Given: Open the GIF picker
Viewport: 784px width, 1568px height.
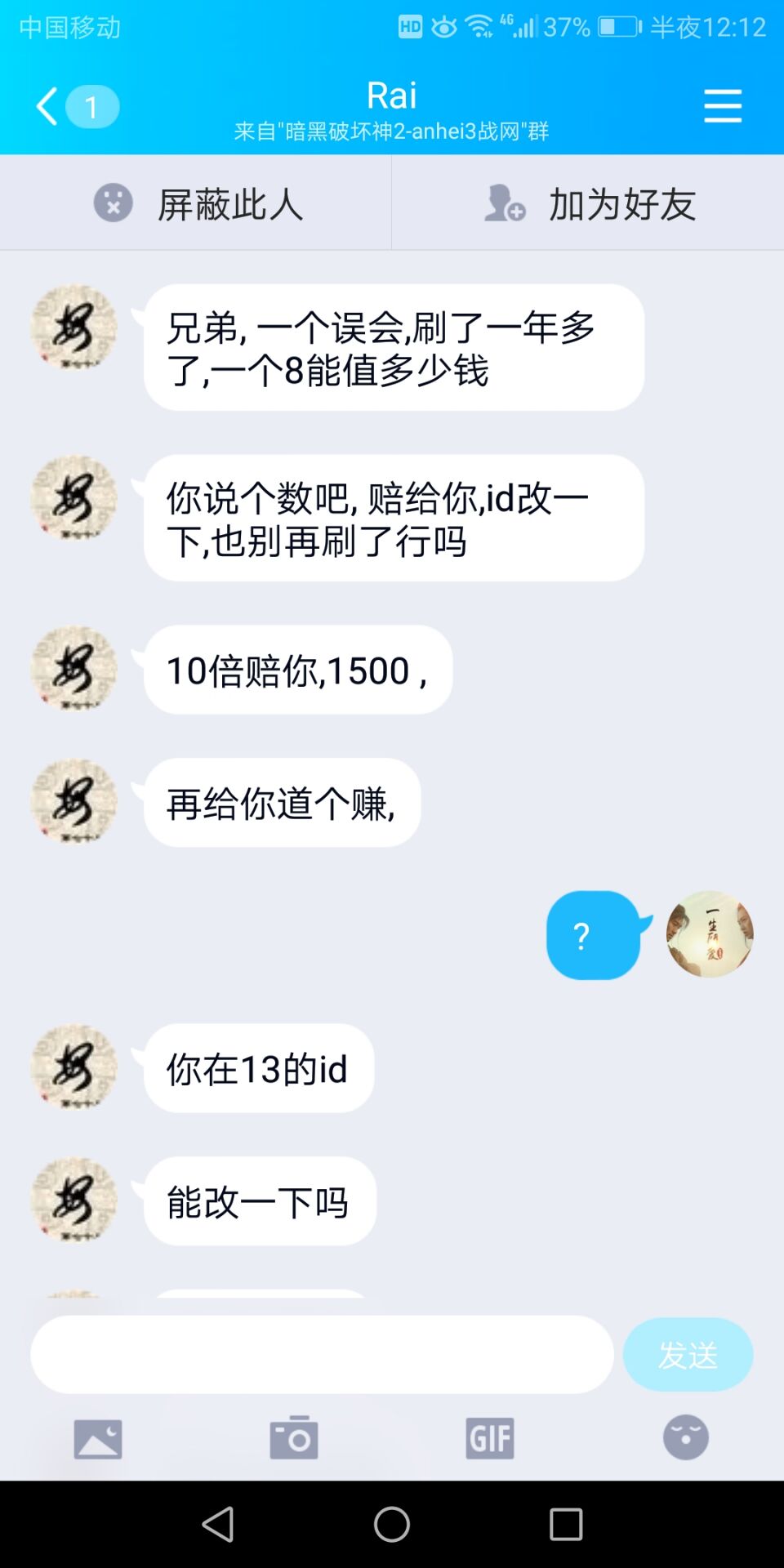Looking at the screenshot, I should [x=490, y=1438].
